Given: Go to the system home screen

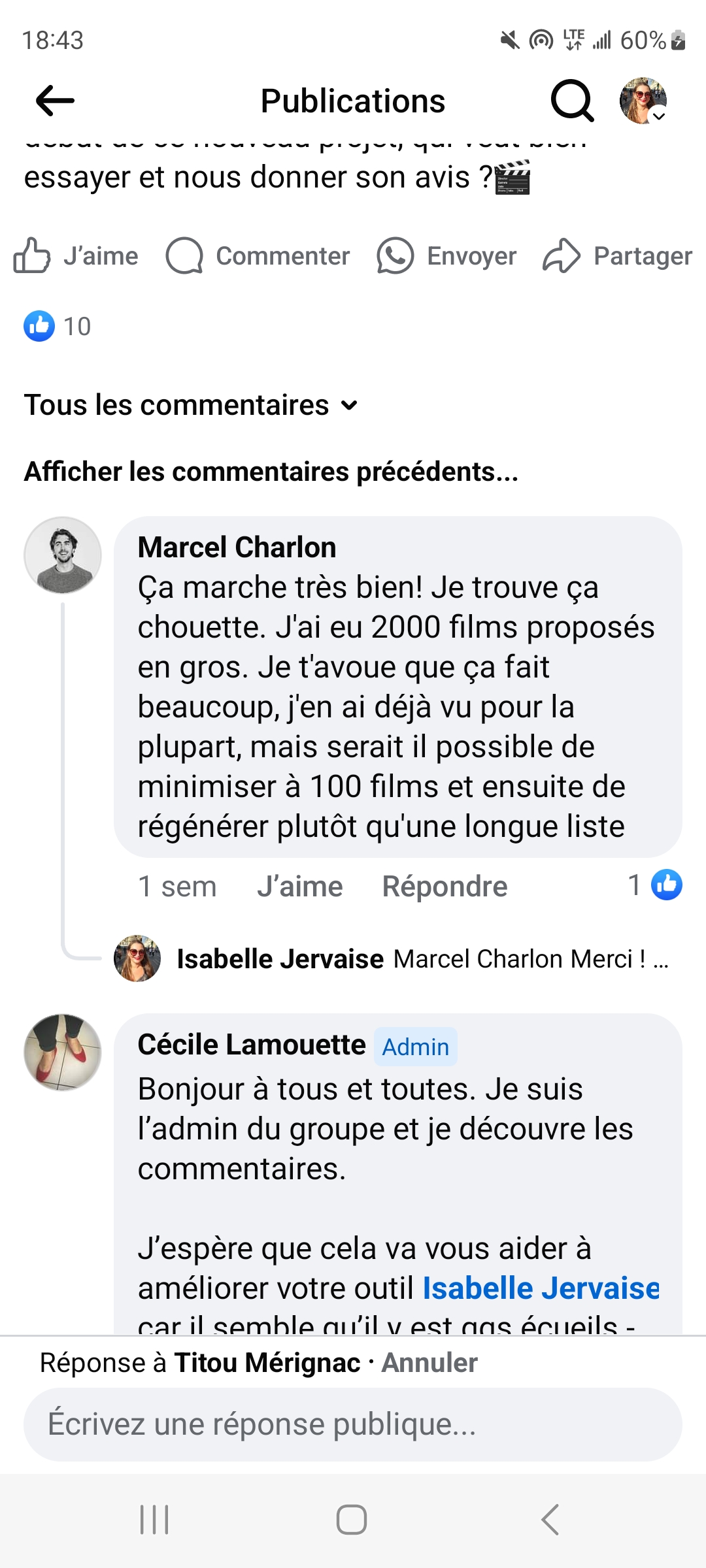Looking at the screenshot, I should point(352,1520).
